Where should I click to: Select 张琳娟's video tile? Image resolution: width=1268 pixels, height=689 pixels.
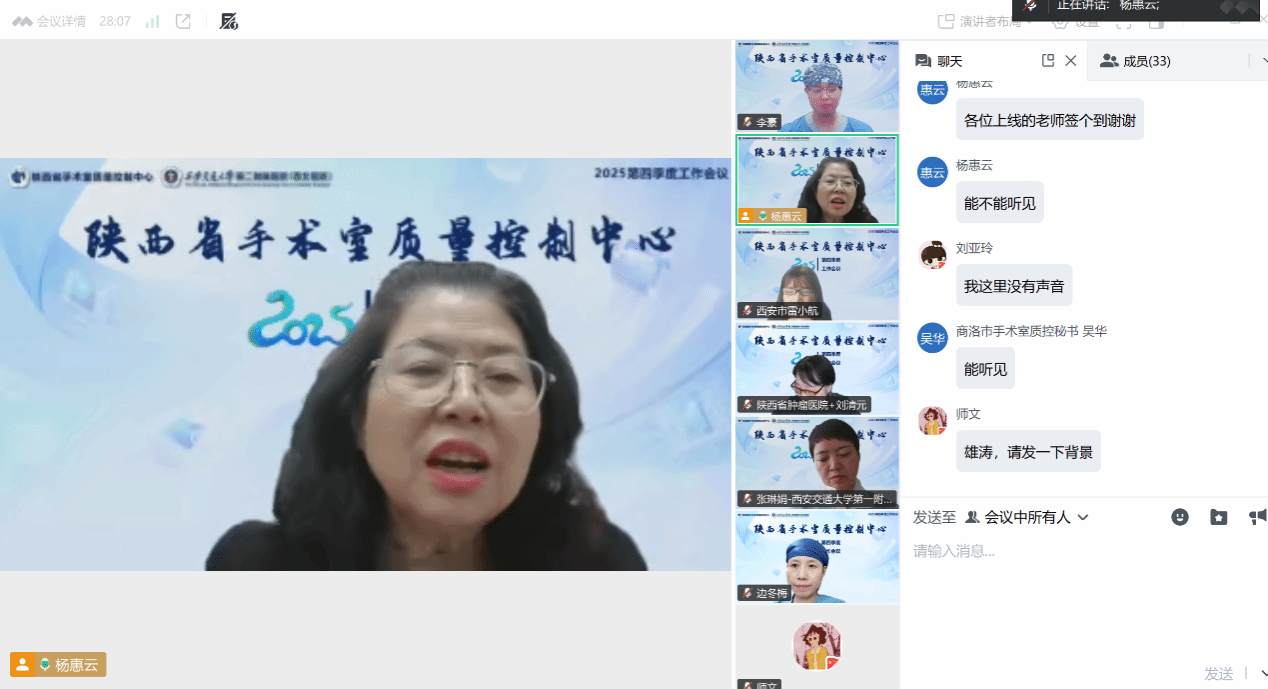(x=817, y=462)
